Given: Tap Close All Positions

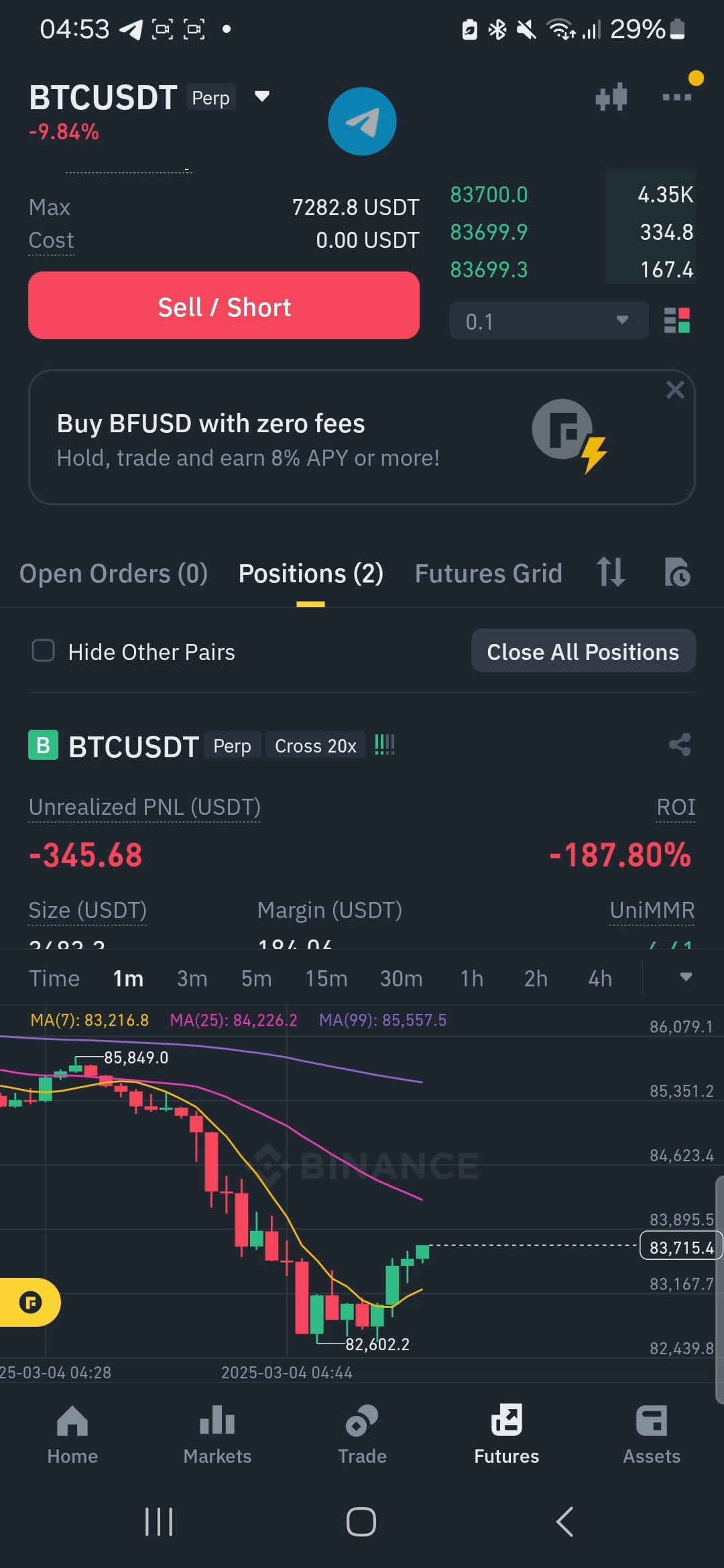Looking at the screenshot, I should tap(583, 651).
